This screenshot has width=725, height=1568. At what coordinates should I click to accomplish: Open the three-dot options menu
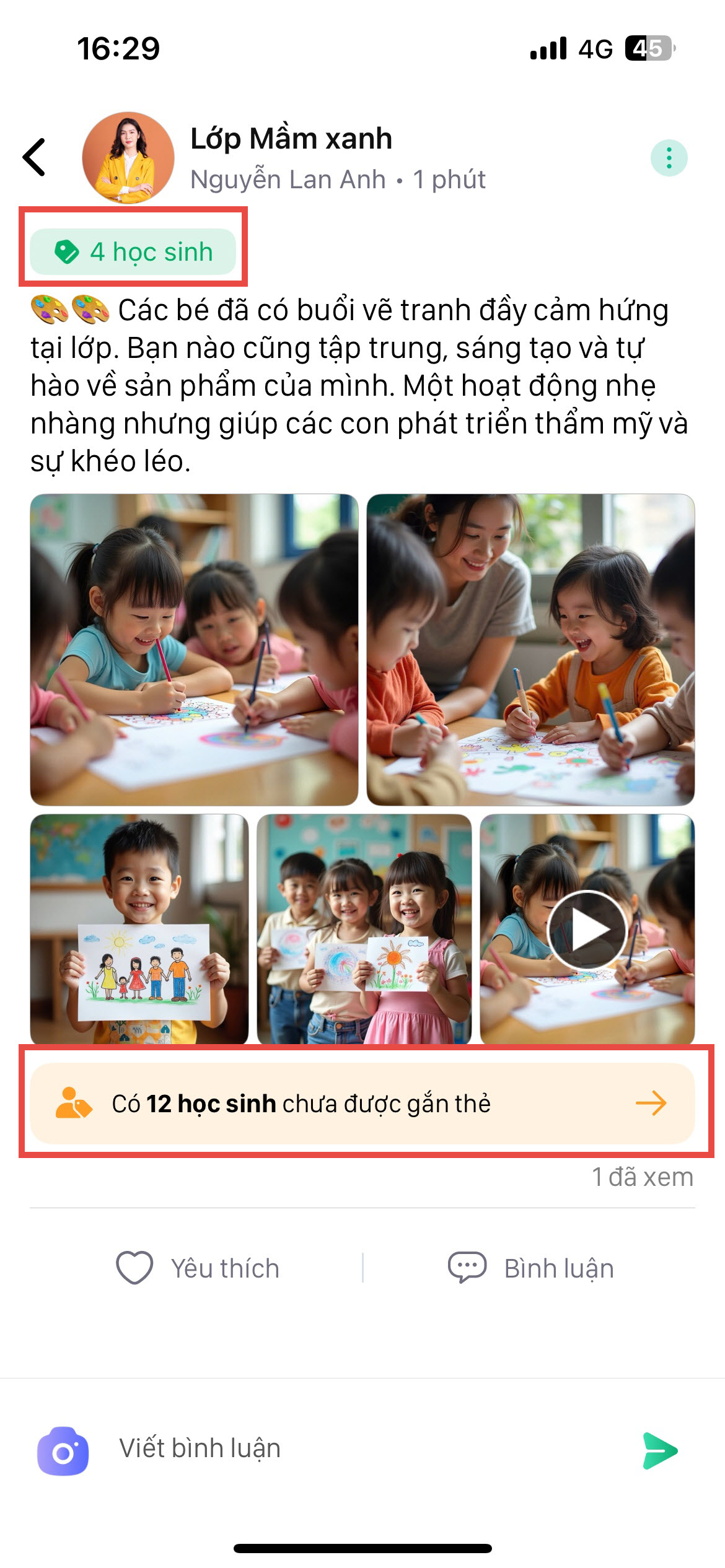669,158
